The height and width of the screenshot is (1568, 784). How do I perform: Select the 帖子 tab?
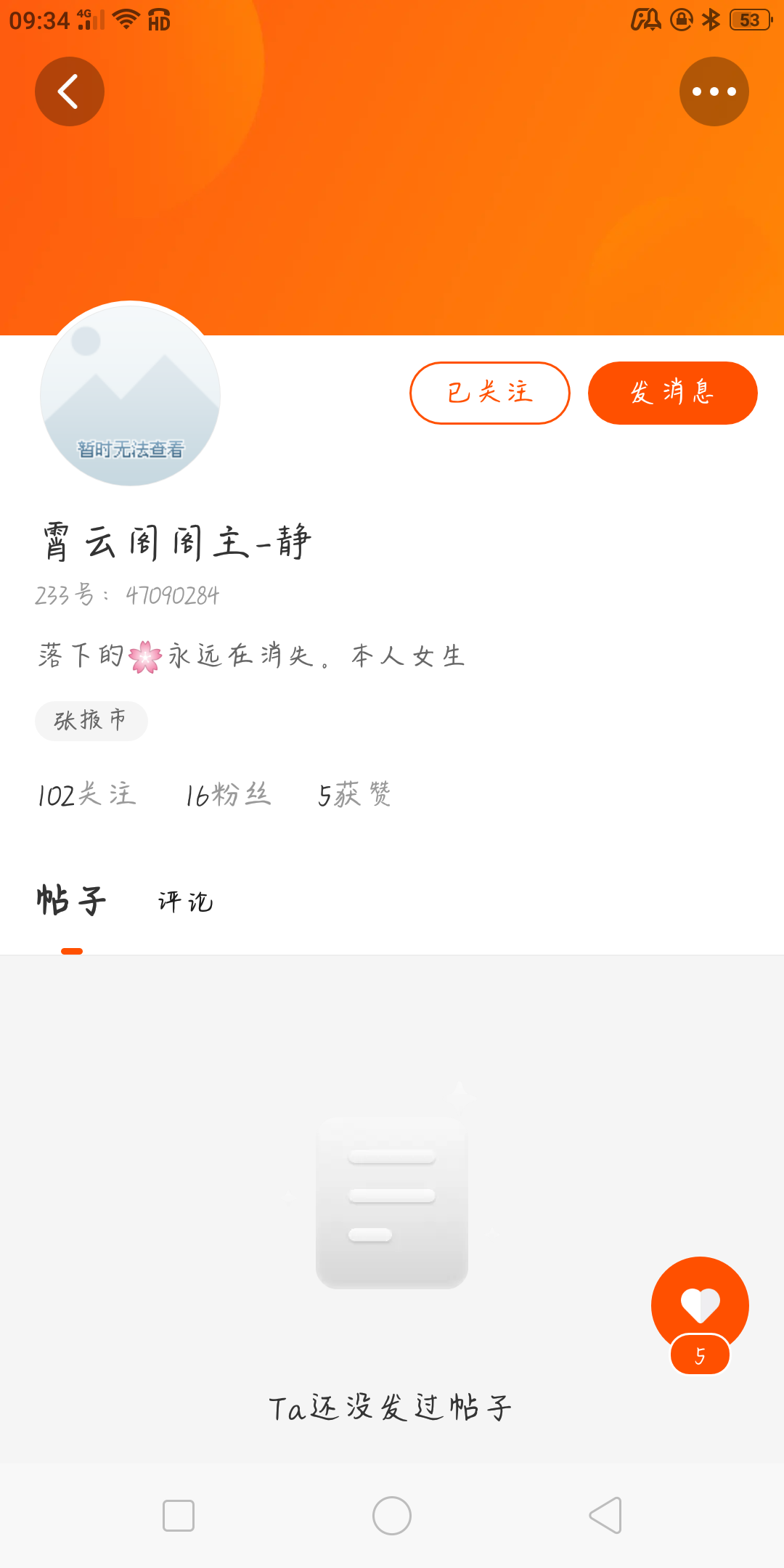click(71, 901)
